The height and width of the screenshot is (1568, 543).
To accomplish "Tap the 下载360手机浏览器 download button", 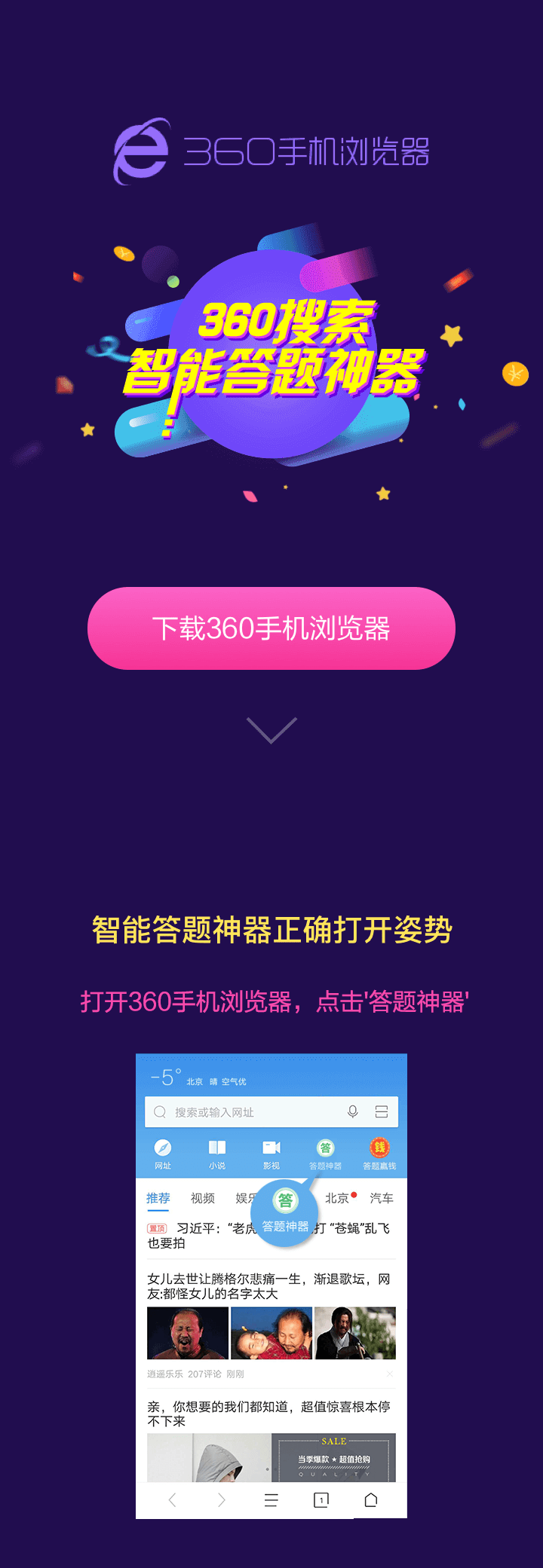I will tap(271, 628).
